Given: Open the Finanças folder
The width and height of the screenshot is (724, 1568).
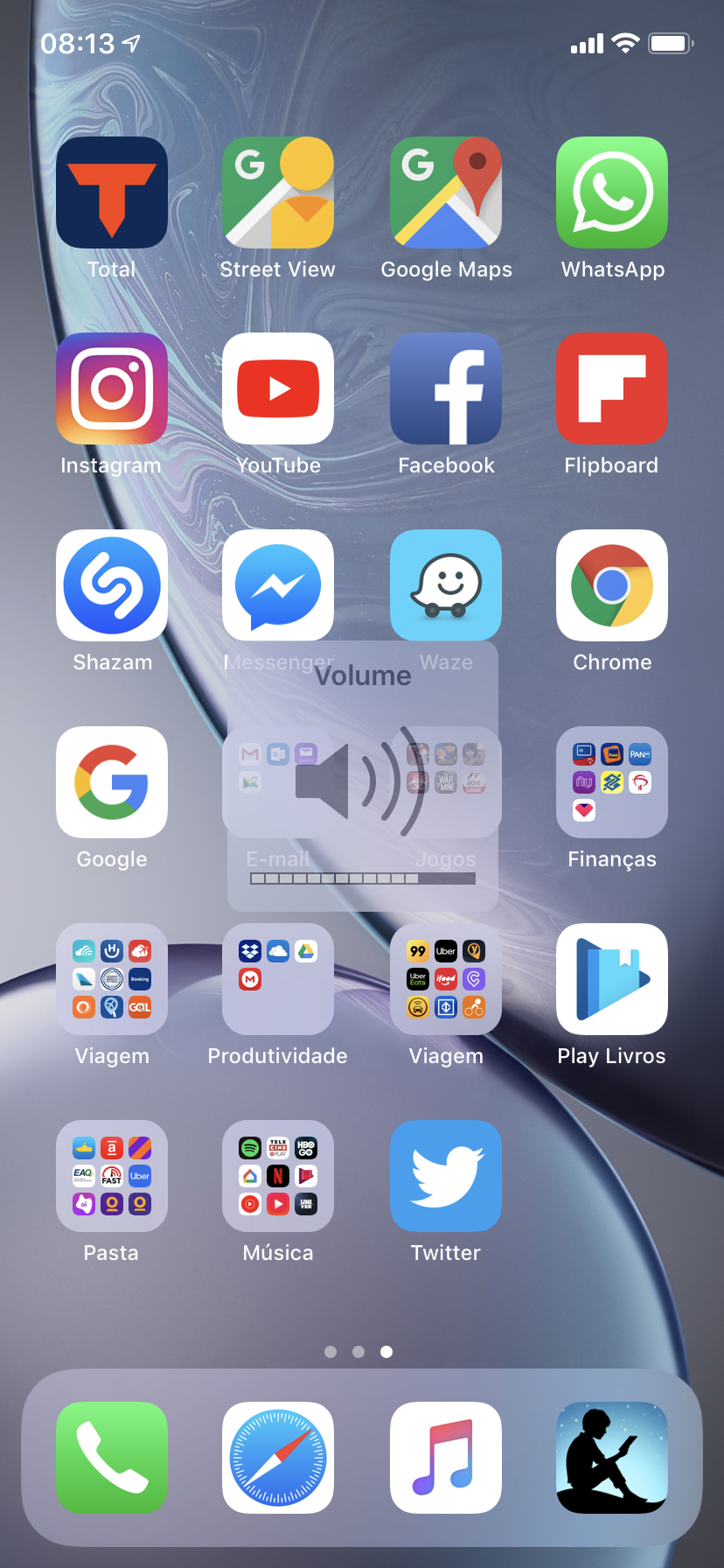Looking at the screenshot, I should (x=612, y=782).
